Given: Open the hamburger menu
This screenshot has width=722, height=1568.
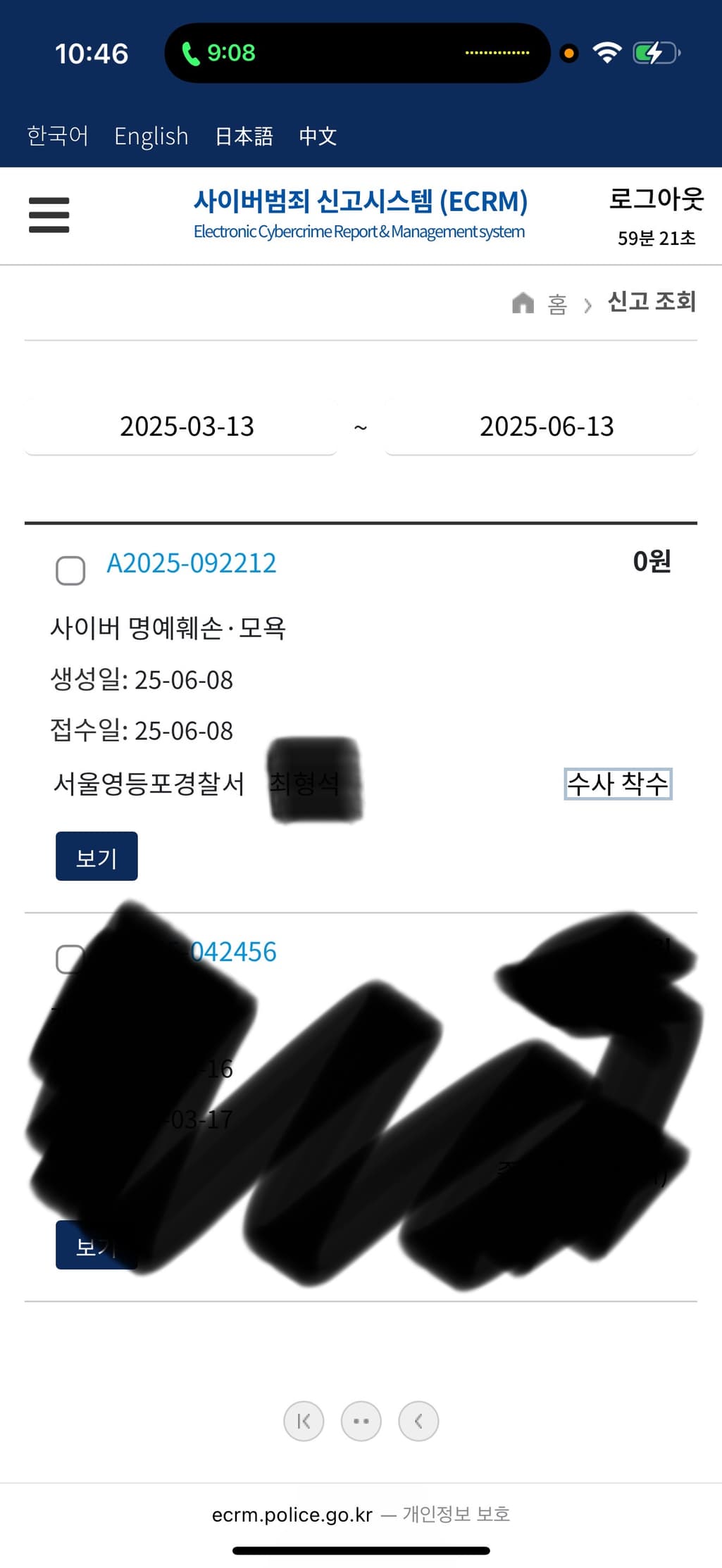Looking at the screenshot, I should click(x=49, y=215).
